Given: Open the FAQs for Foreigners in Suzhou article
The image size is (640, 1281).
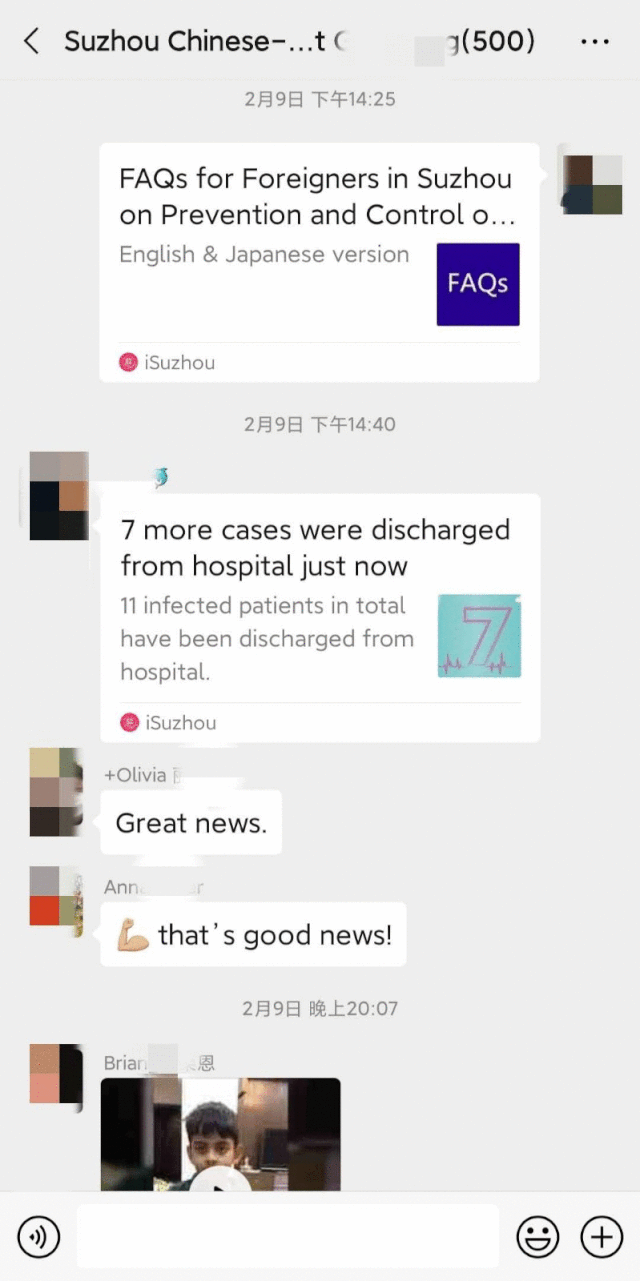Looking at the screenshot, I should pyautogui.click(x=318, y=262).
